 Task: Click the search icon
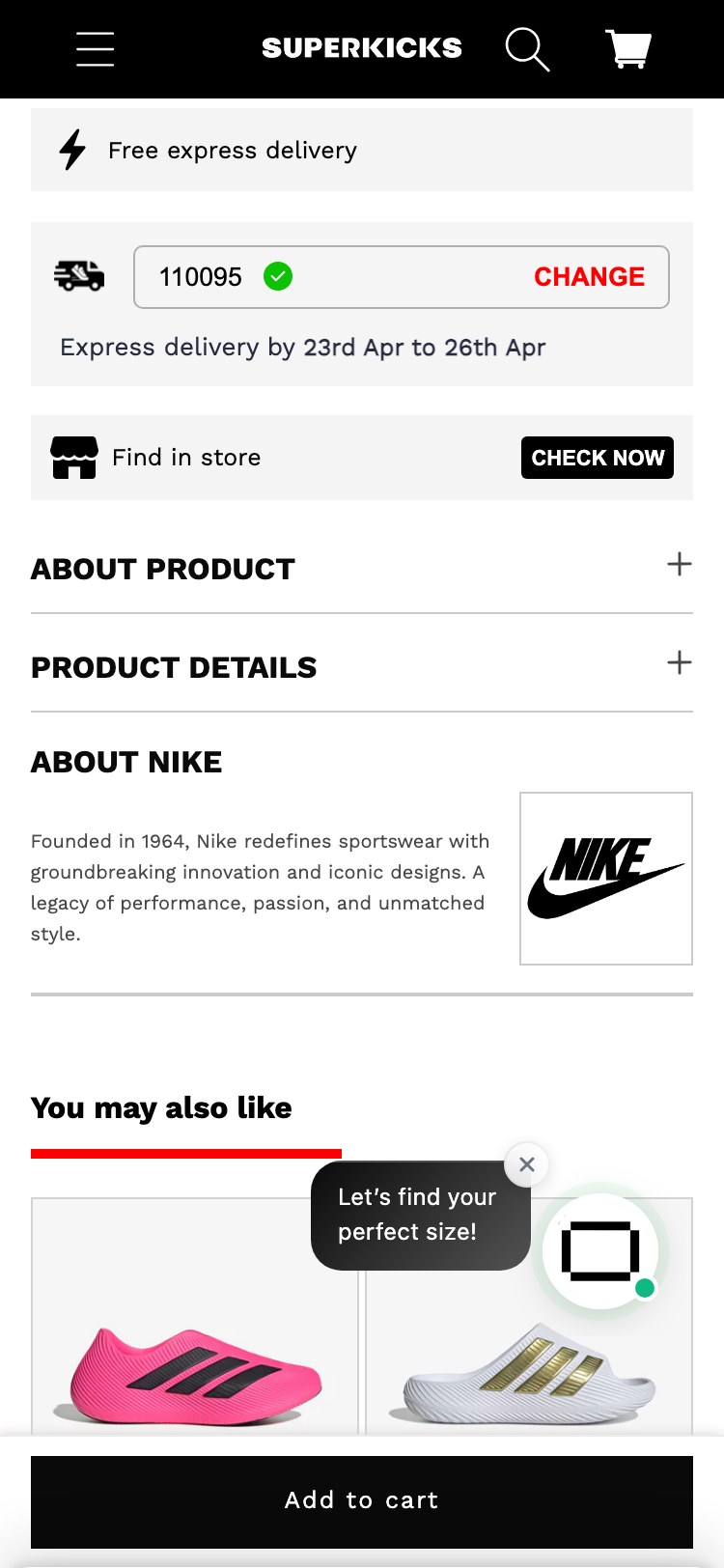pyautogui.click(x=526, y=48)
